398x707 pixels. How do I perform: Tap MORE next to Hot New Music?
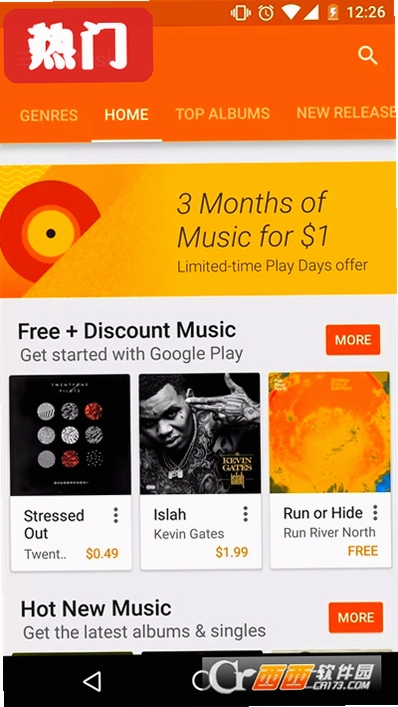tap(356, 617)
